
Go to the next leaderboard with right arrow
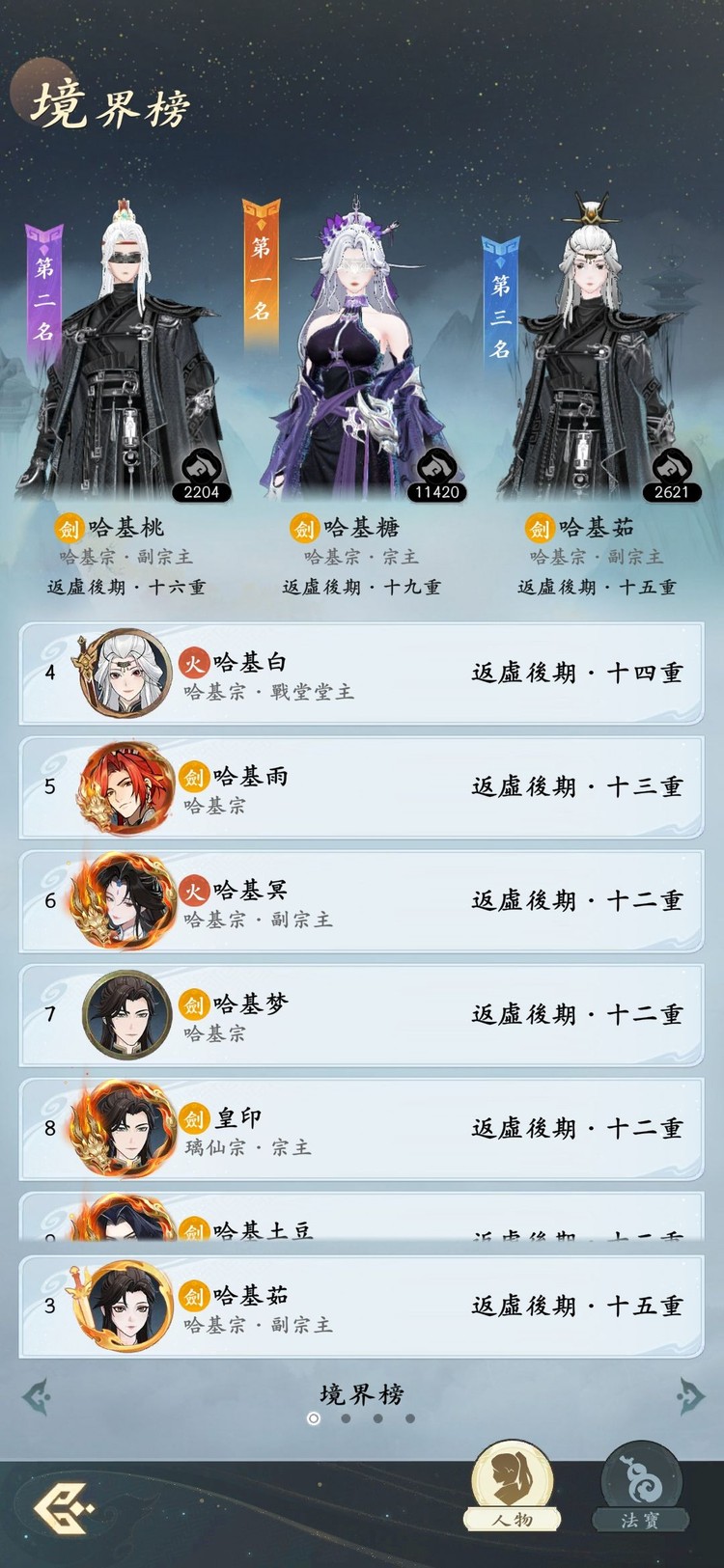tap(689, 1396)
